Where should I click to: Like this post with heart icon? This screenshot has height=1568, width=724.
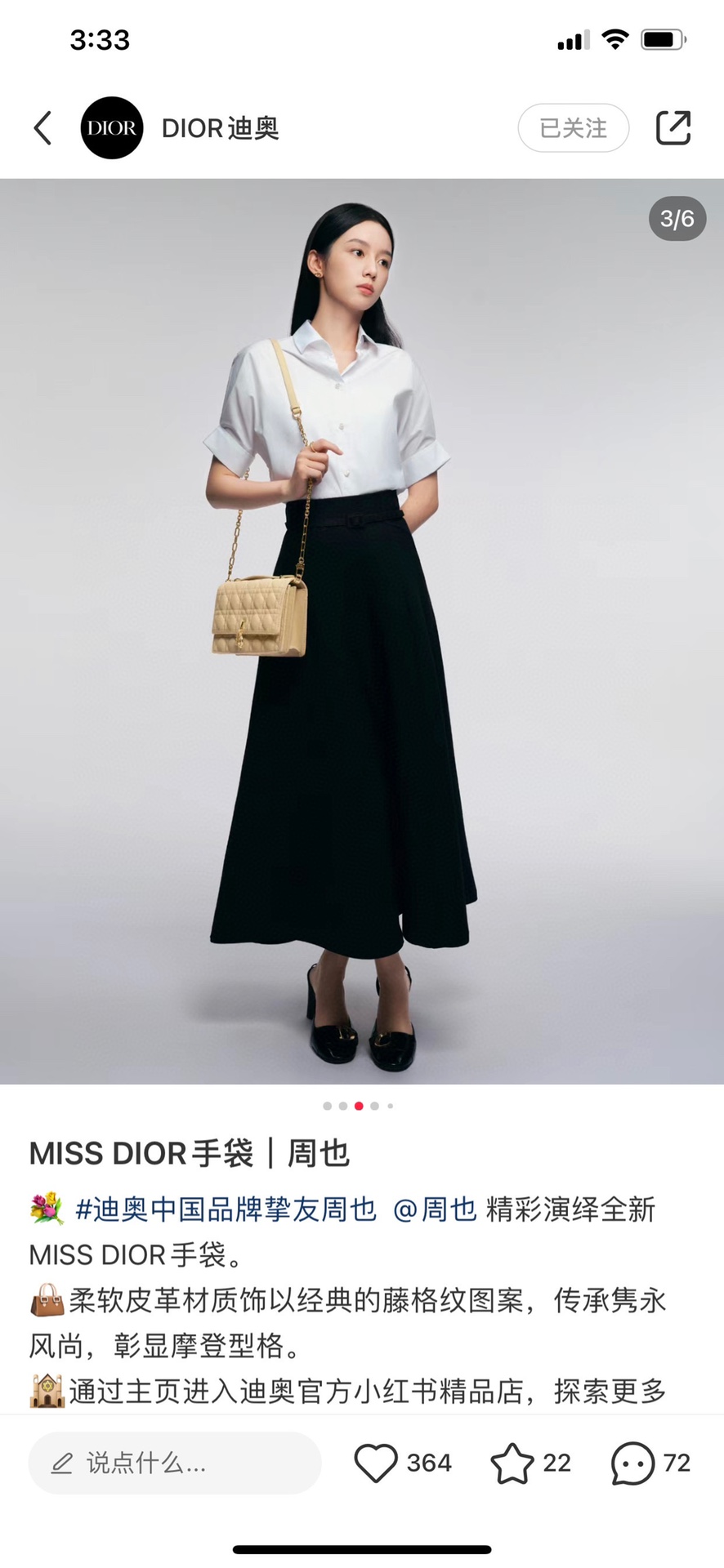tap(376, 1463)
